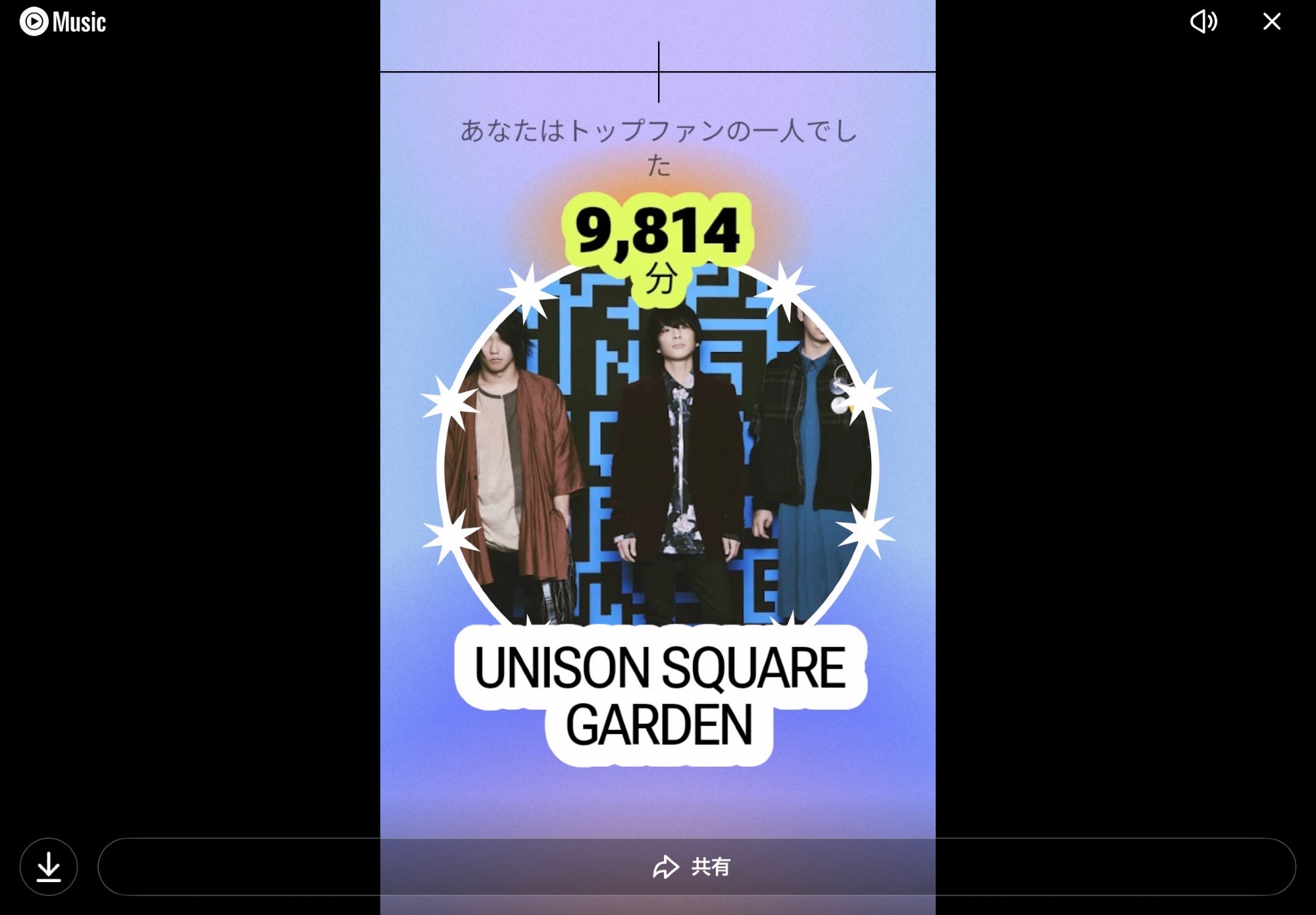Open the YouTube Music logo

point(63,22)
